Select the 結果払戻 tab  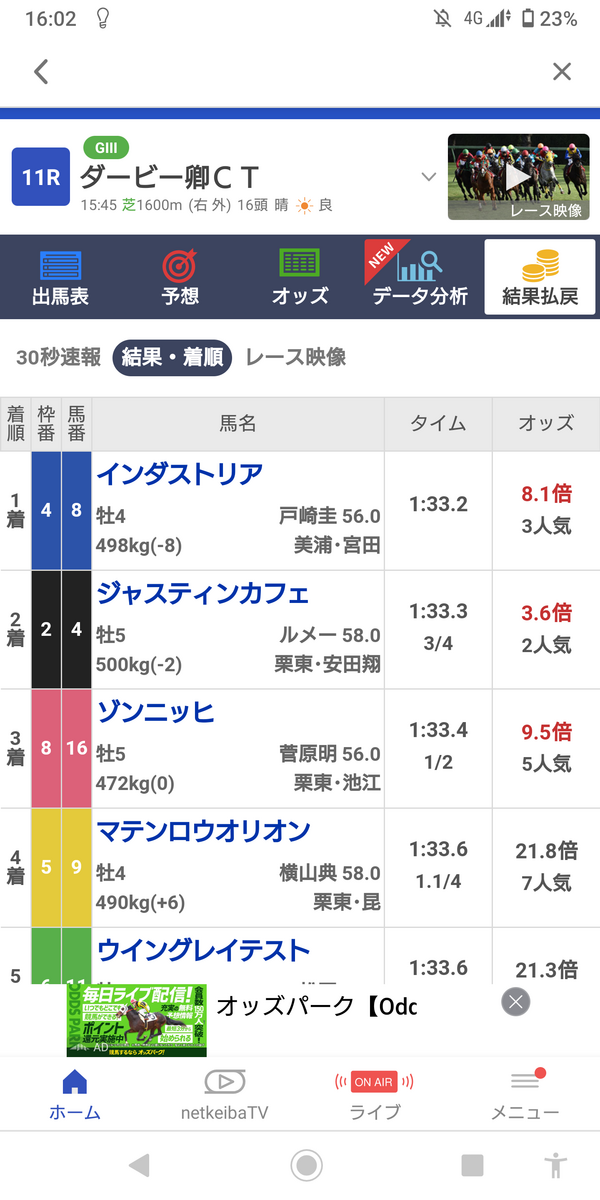point(540,277)
